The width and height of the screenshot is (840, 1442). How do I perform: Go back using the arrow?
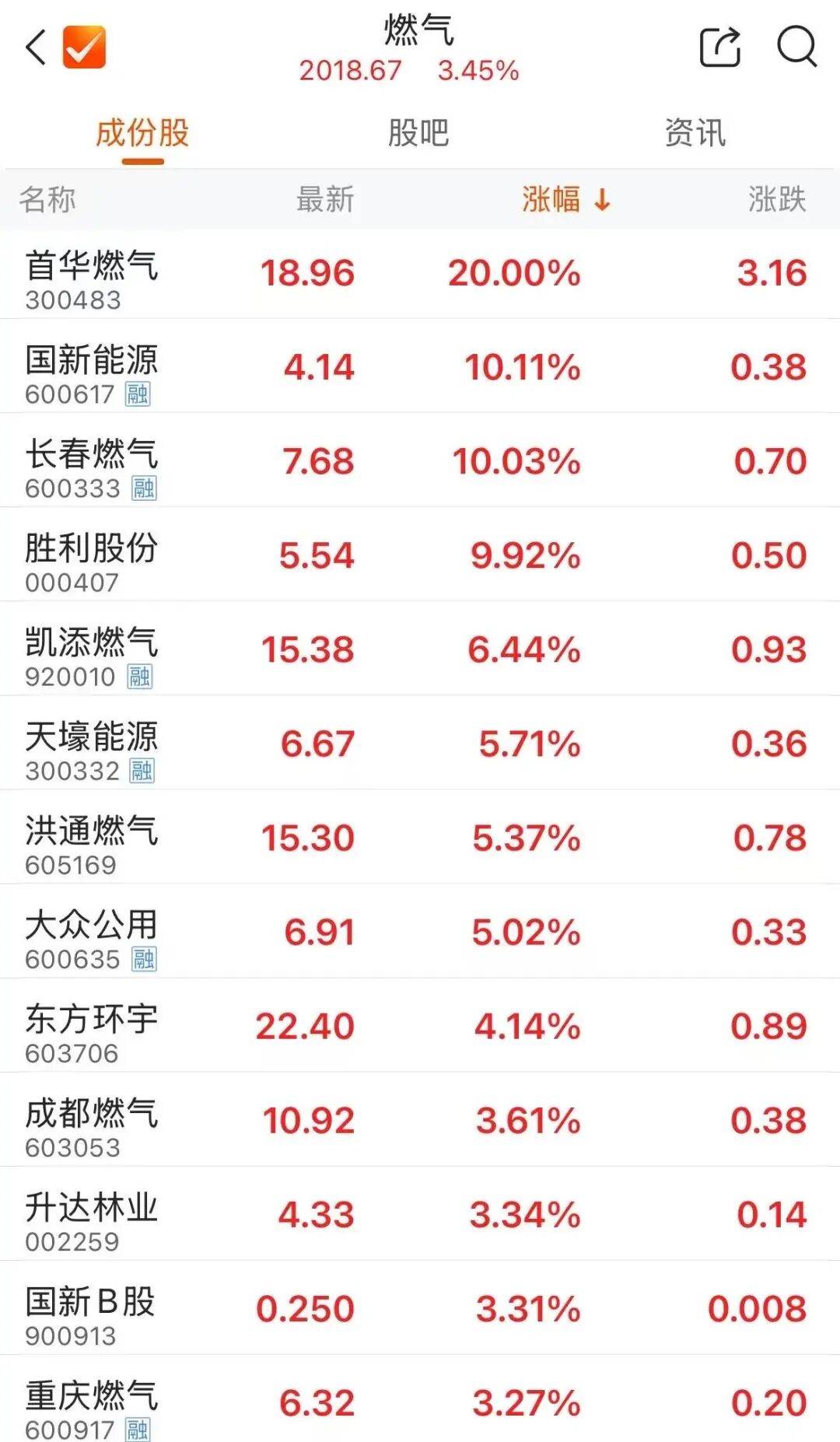pyautogui.click(x=36, y=47)
